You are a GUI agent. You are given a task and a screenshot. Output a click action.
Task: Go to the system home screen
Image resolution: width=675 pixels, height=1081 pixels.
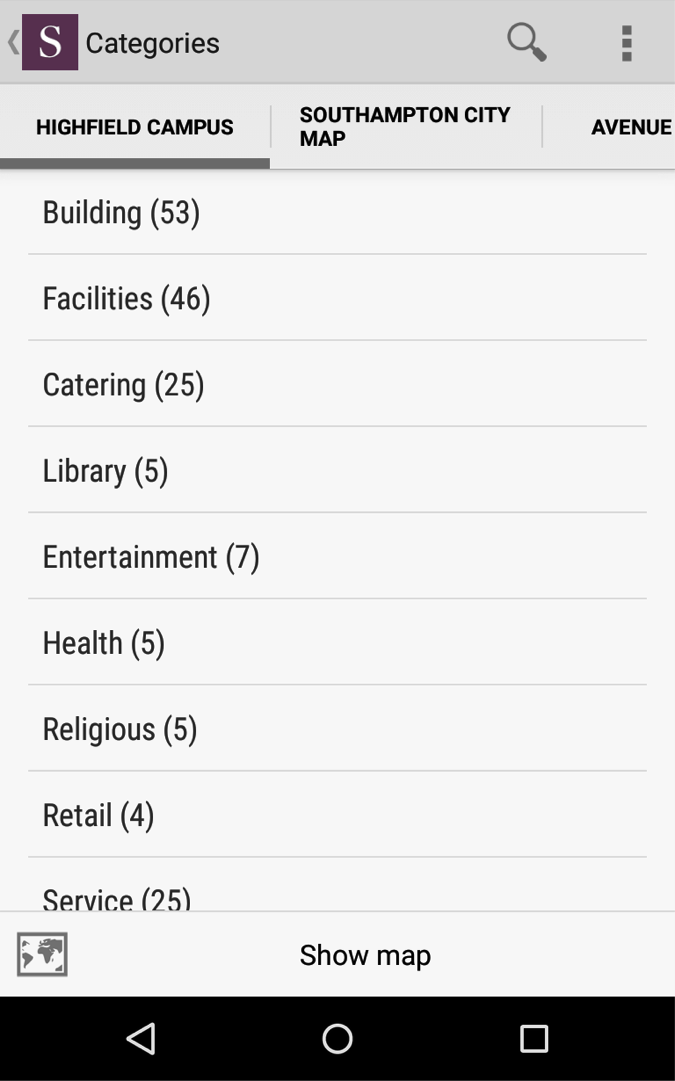pyautogui.click(x=337, y=1038)
